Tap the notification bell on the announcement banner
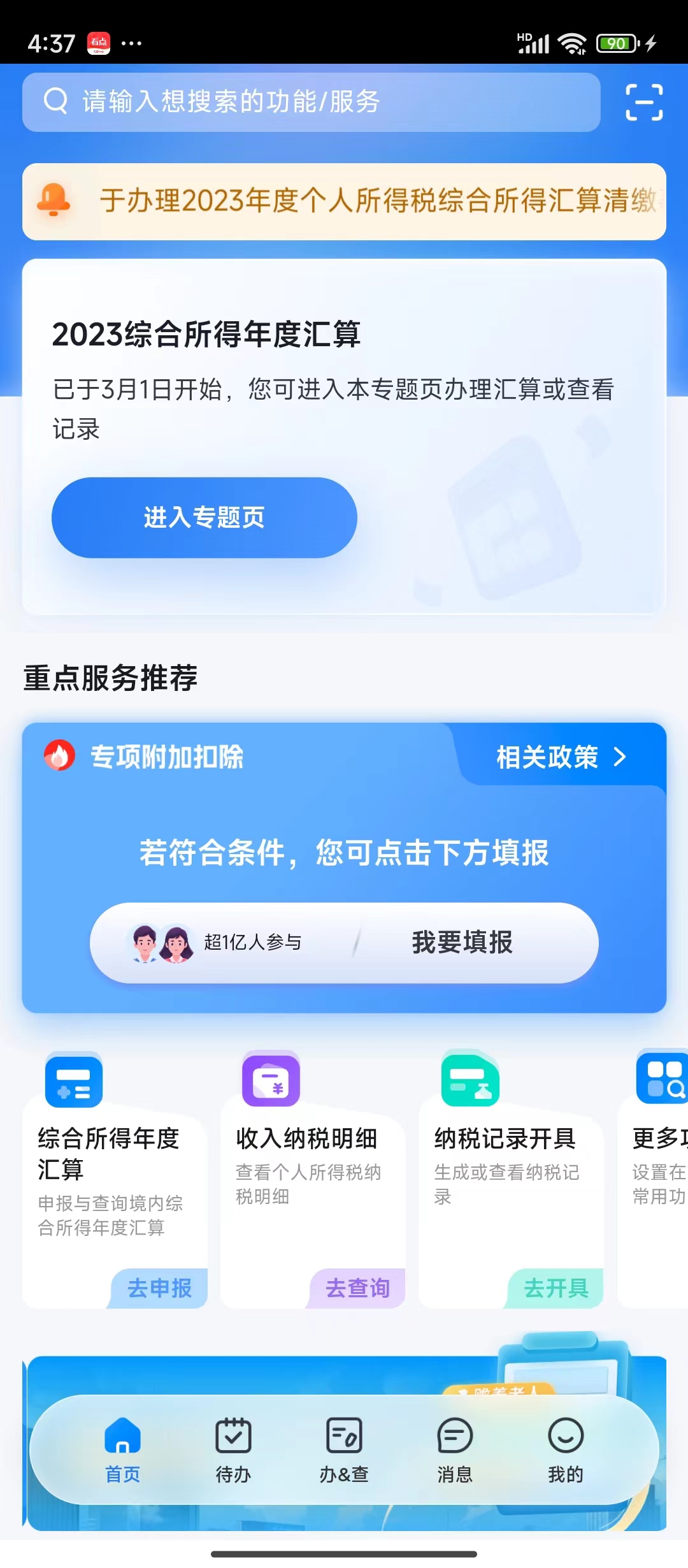The image size is (688, 1568). [x=54, y=201]
